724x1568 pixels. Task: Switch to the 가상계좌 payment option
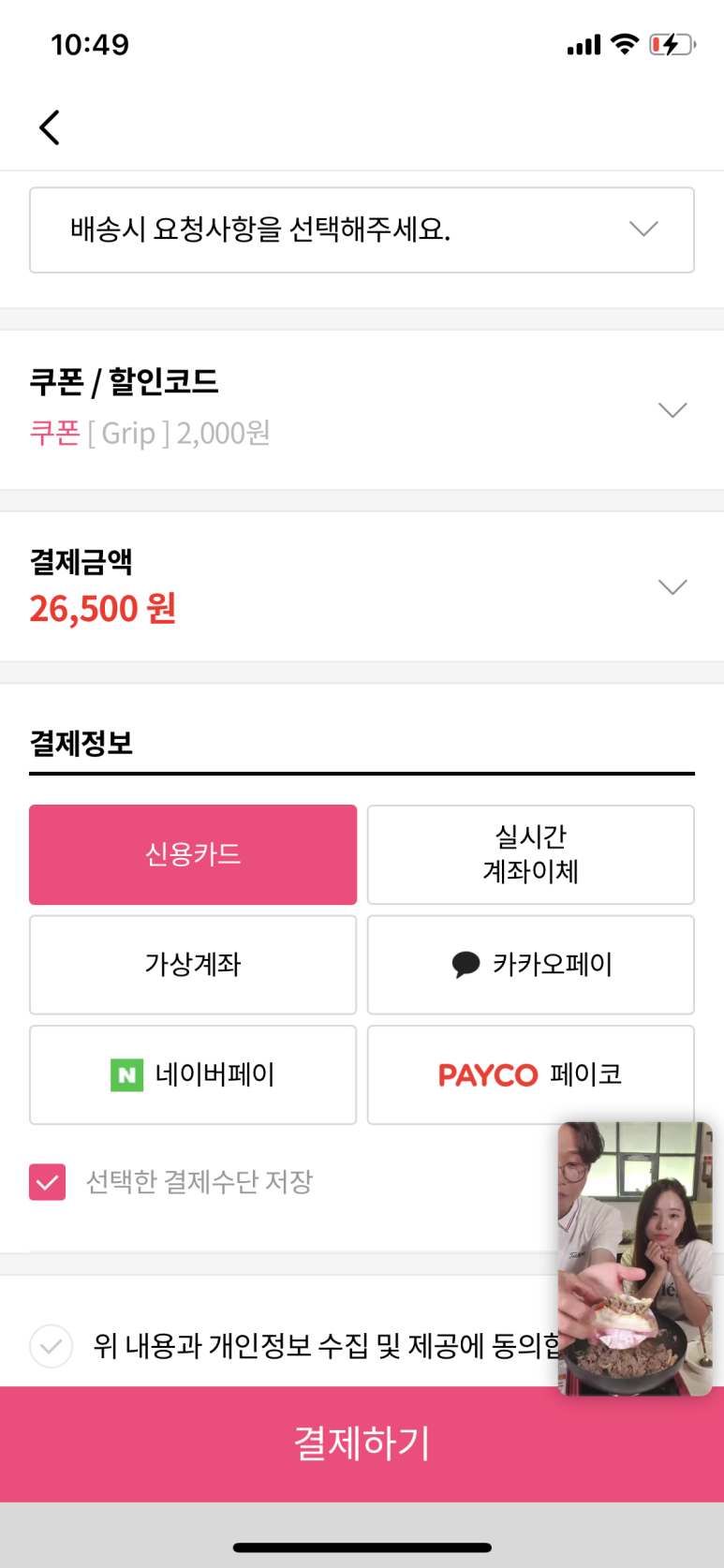pos(193,964)
